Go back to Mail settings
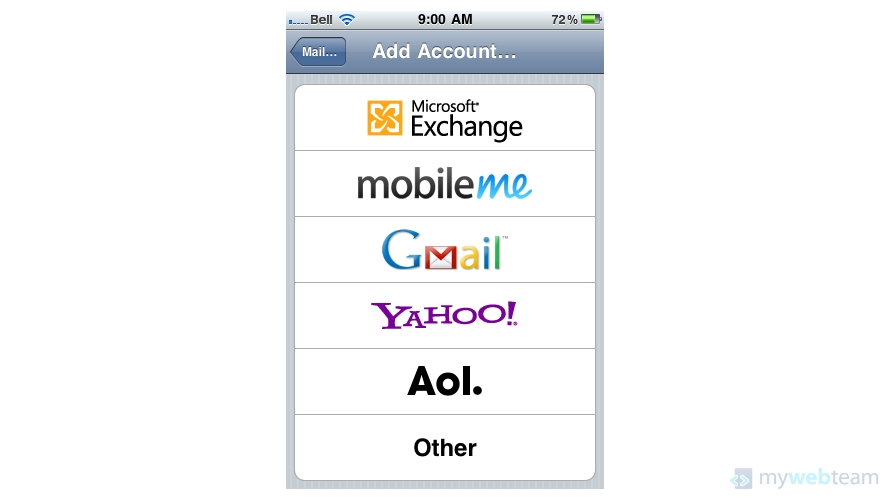889x500 pixels. [x=319, y=52]
